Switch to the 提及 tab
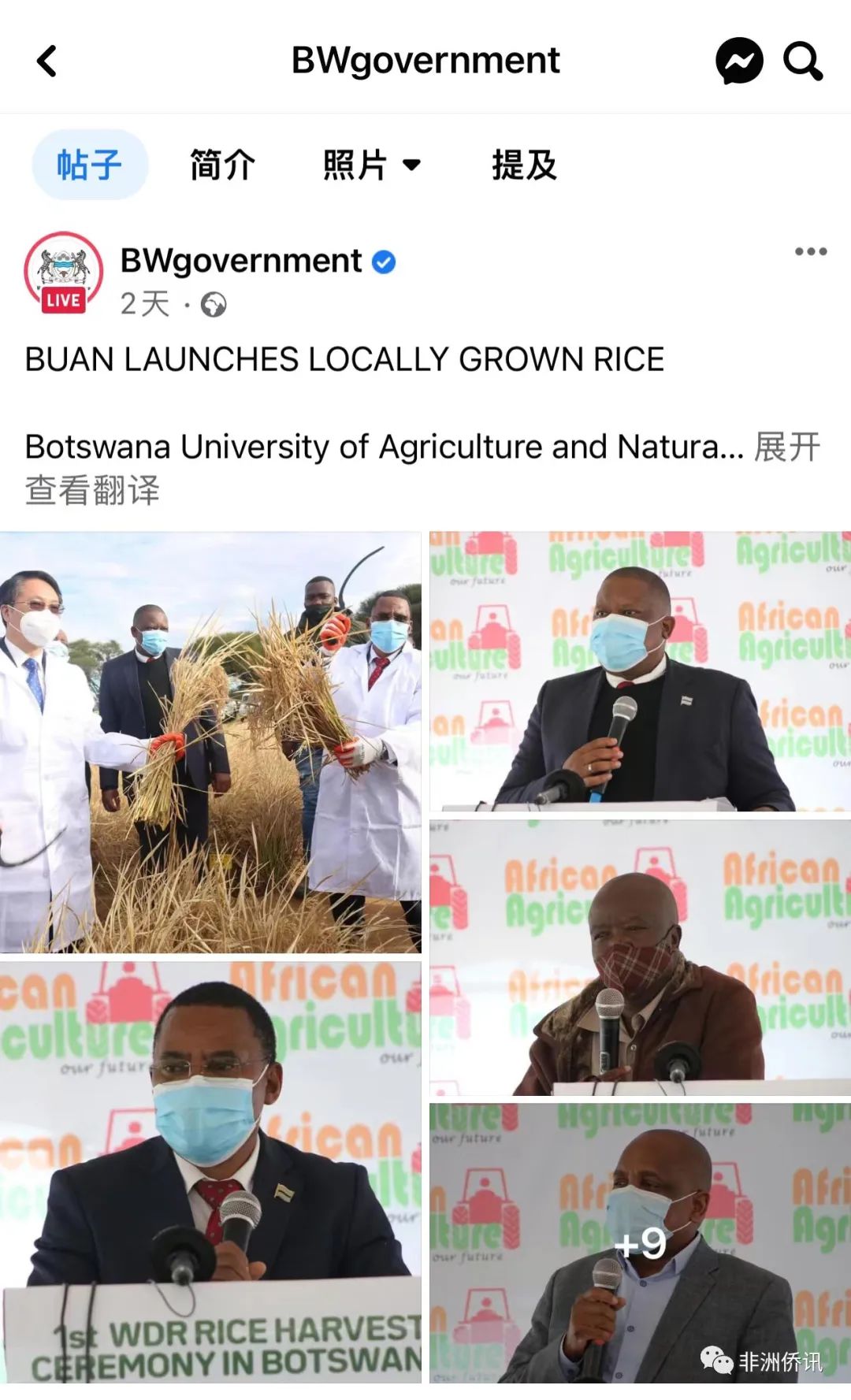 point(524,165)
